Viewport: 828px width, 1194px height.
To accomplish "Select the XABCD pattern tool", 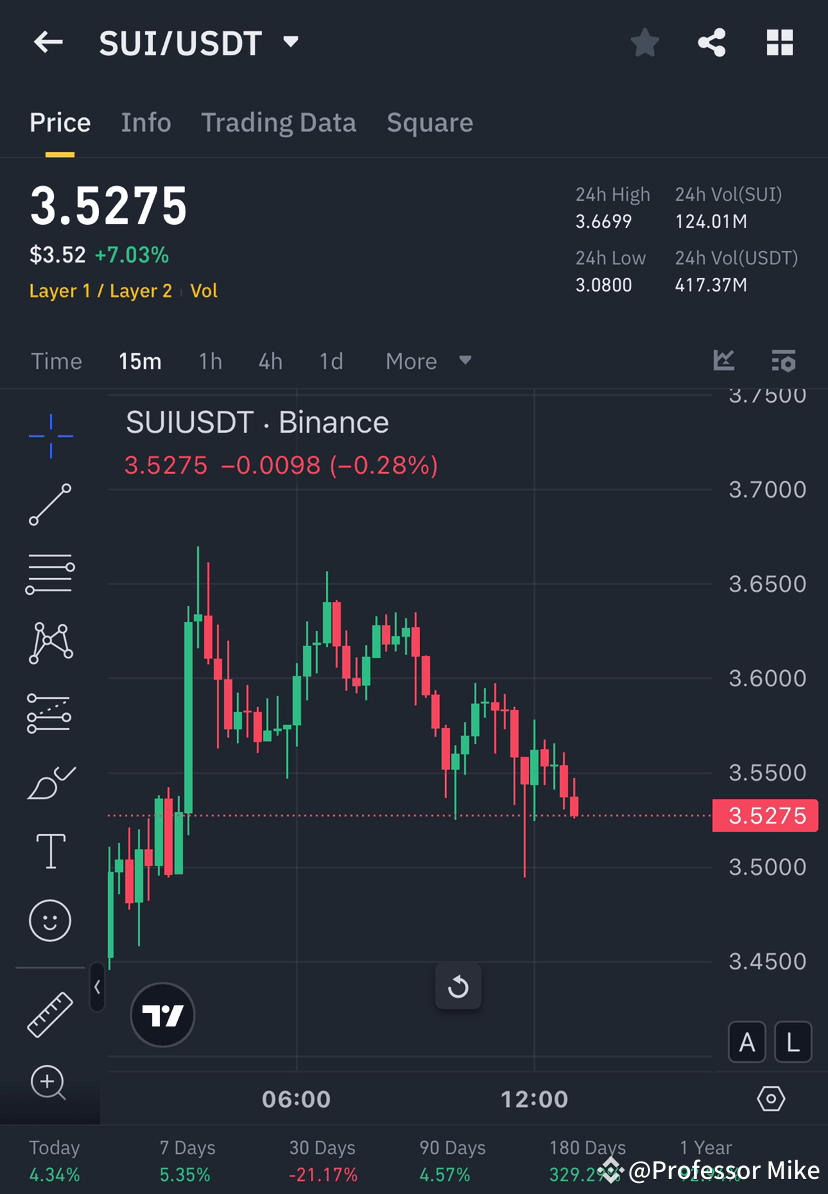I will [50, 643].
